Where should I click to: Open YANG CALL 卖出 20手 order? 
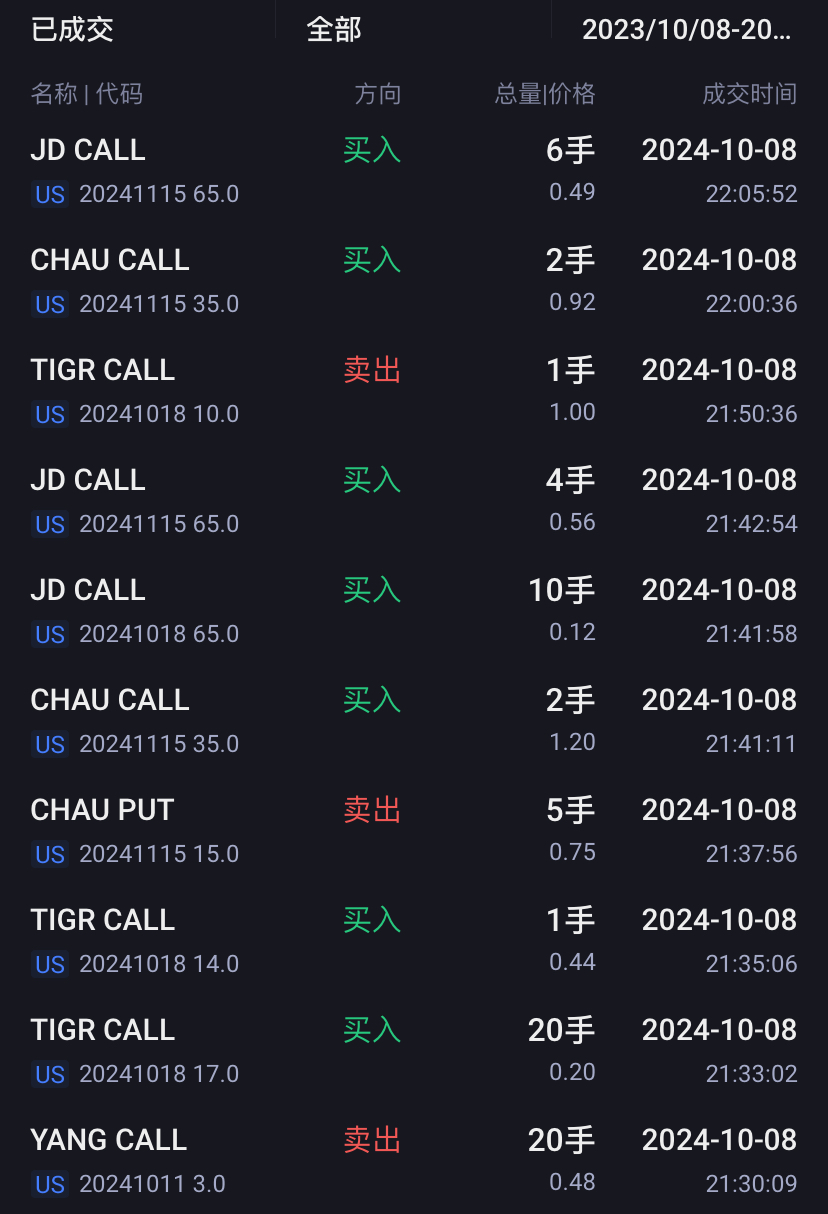point(414,1160)
